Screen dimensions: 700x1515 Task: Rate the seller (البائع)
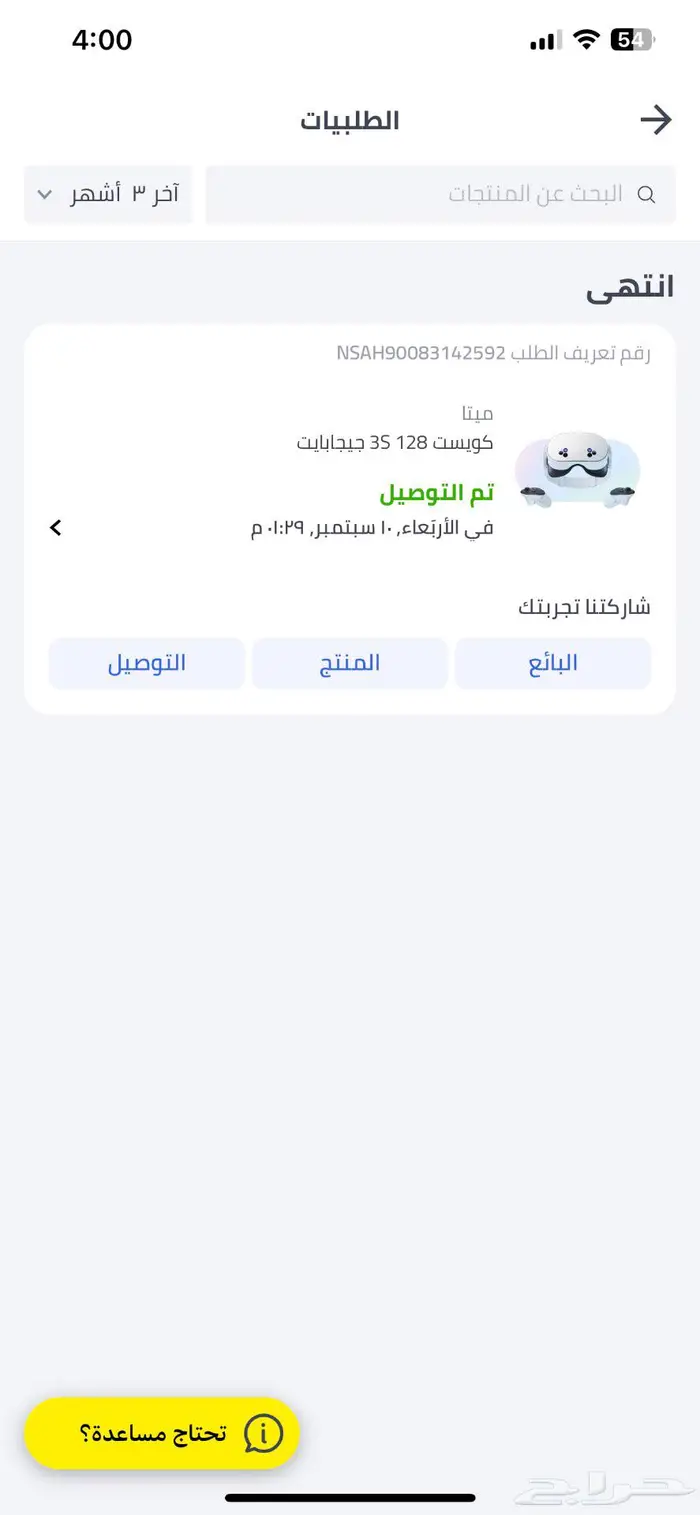pyautogui.click(x=553, y=663)
